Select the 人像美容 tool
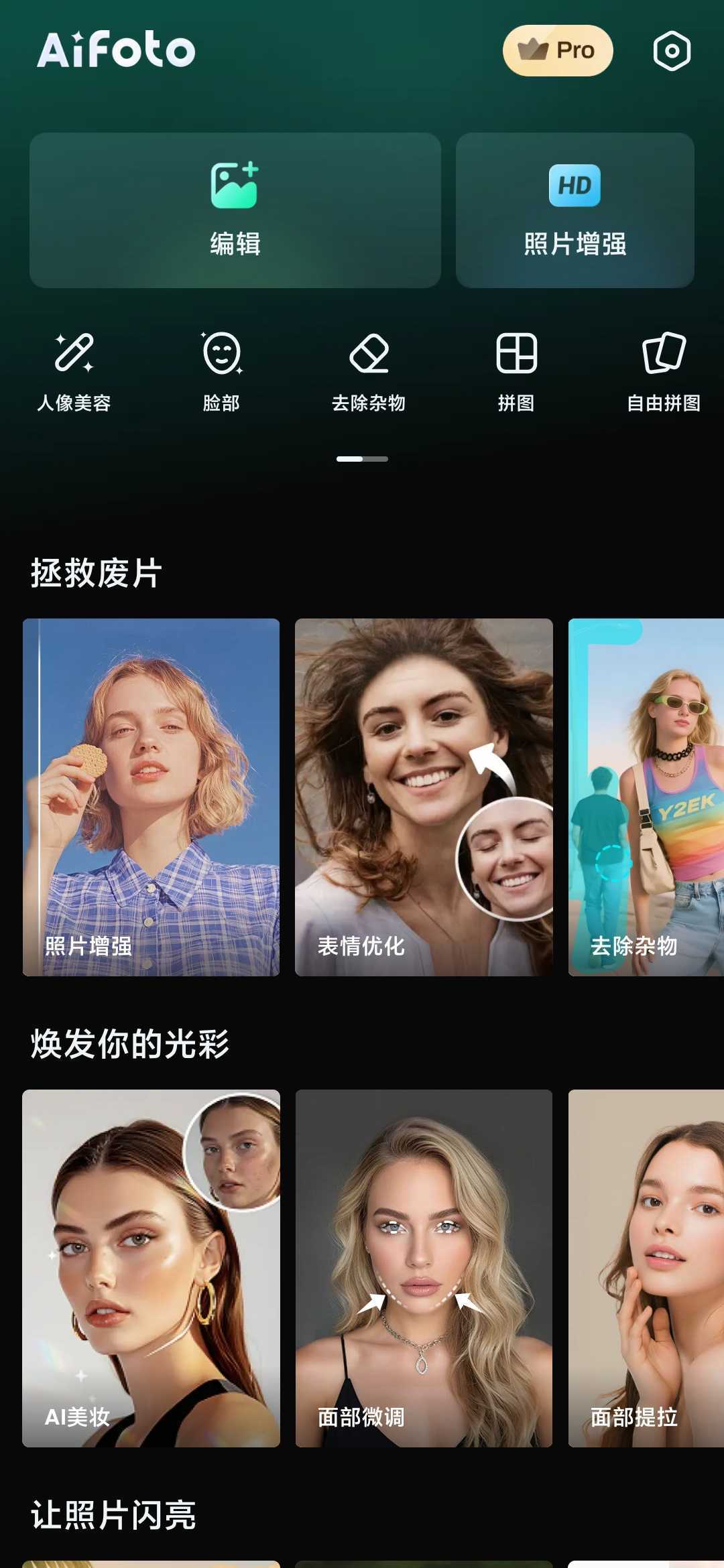 [x=74, y=371]
